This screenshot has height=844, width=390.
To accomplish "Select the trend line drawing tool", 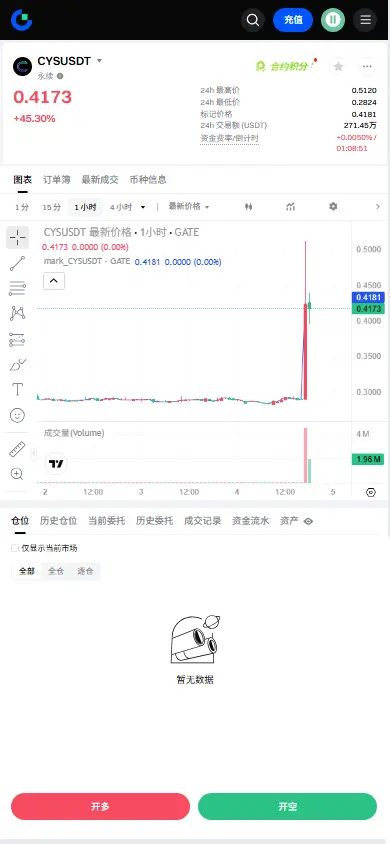I will click(17, 263).
